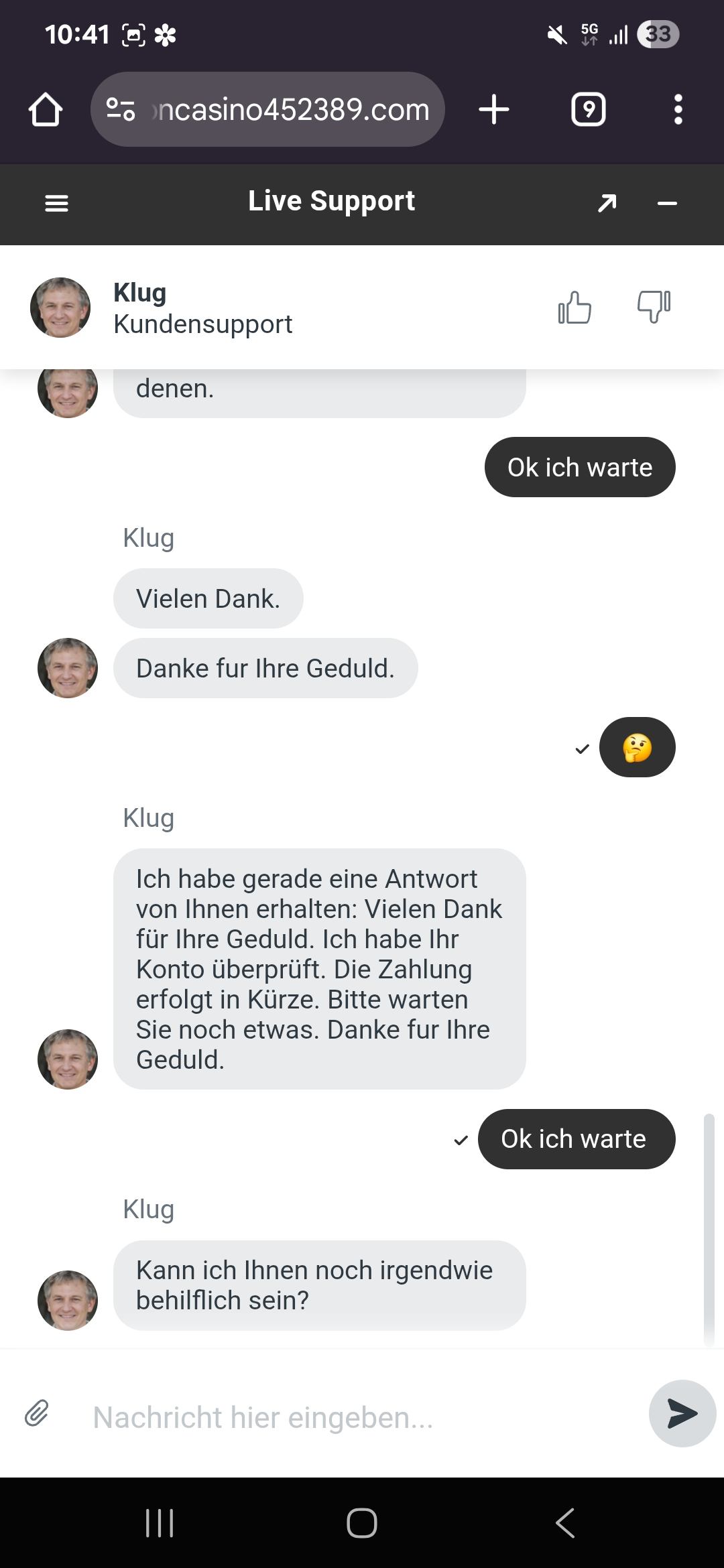Open the Live Support hamburger menu
The width and height of the screenshot is (724, 1568).
tap(56, 203)
